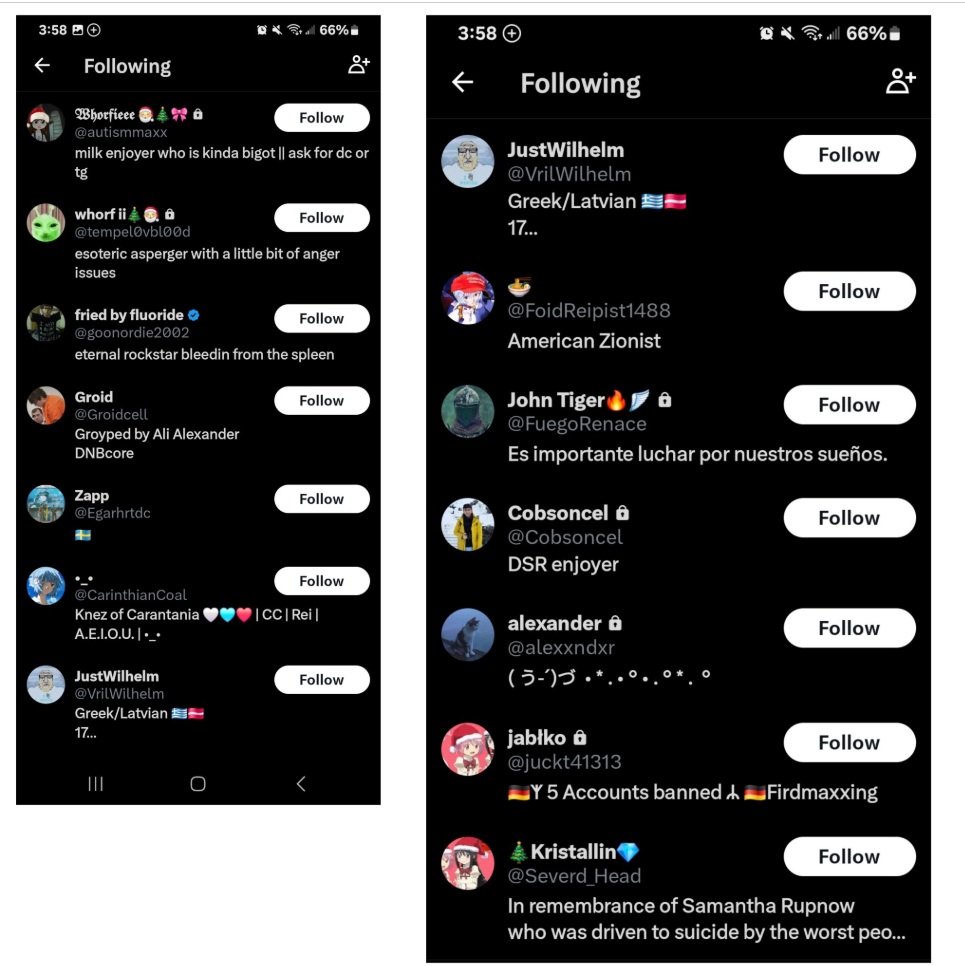Follow Kristallin

coord(849,857)
